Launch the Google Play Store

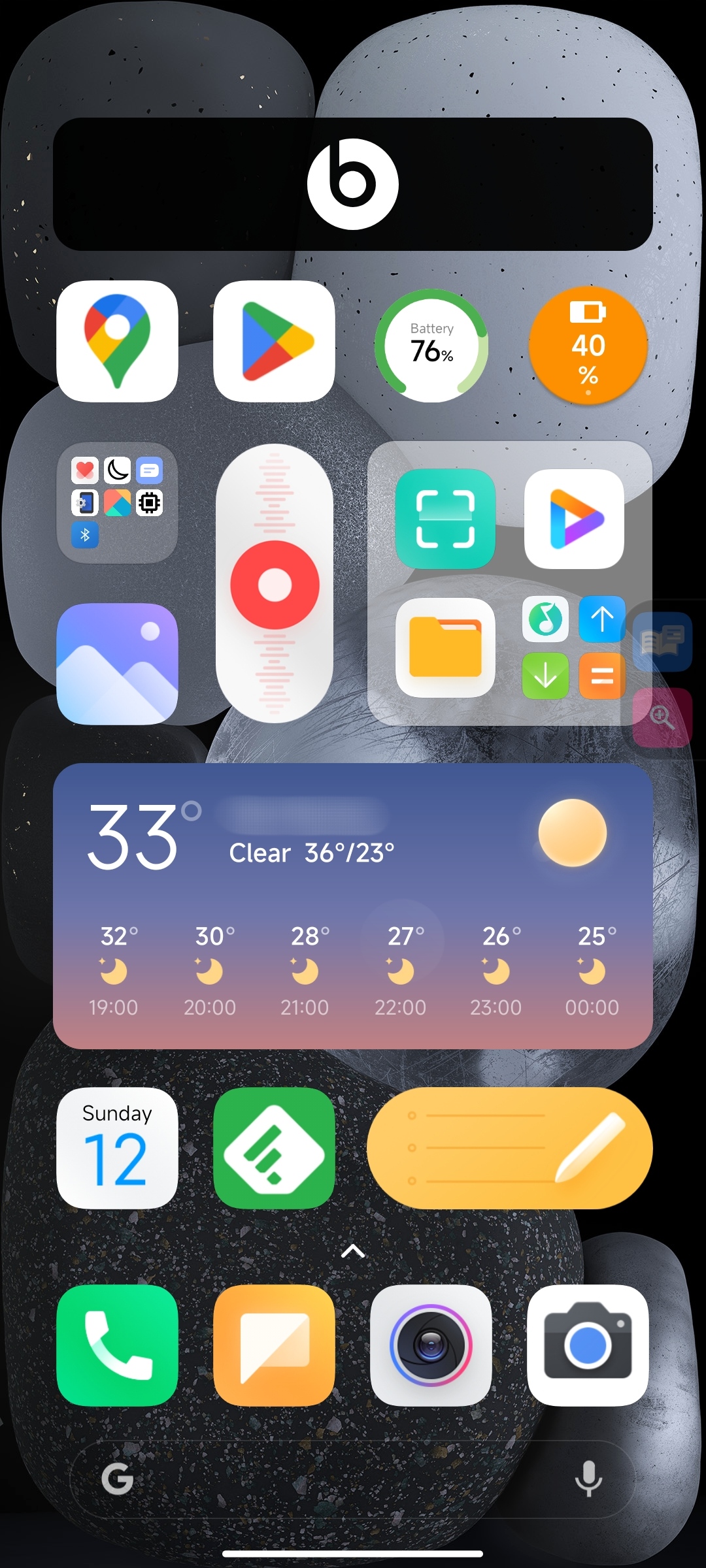(x=274, y=341)
